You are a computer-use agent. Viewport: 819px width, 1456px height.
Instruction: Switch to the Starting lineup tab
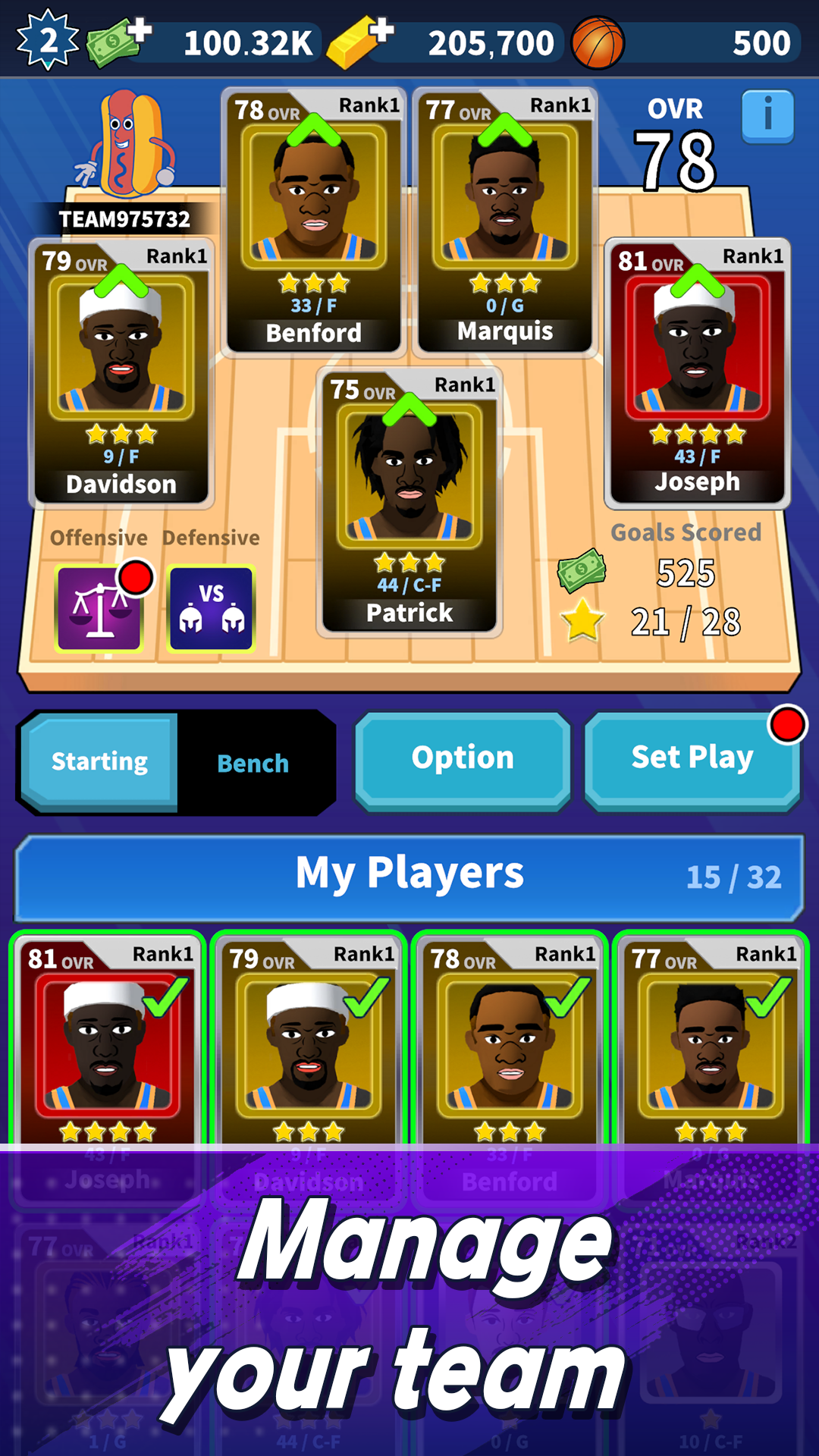99,762
